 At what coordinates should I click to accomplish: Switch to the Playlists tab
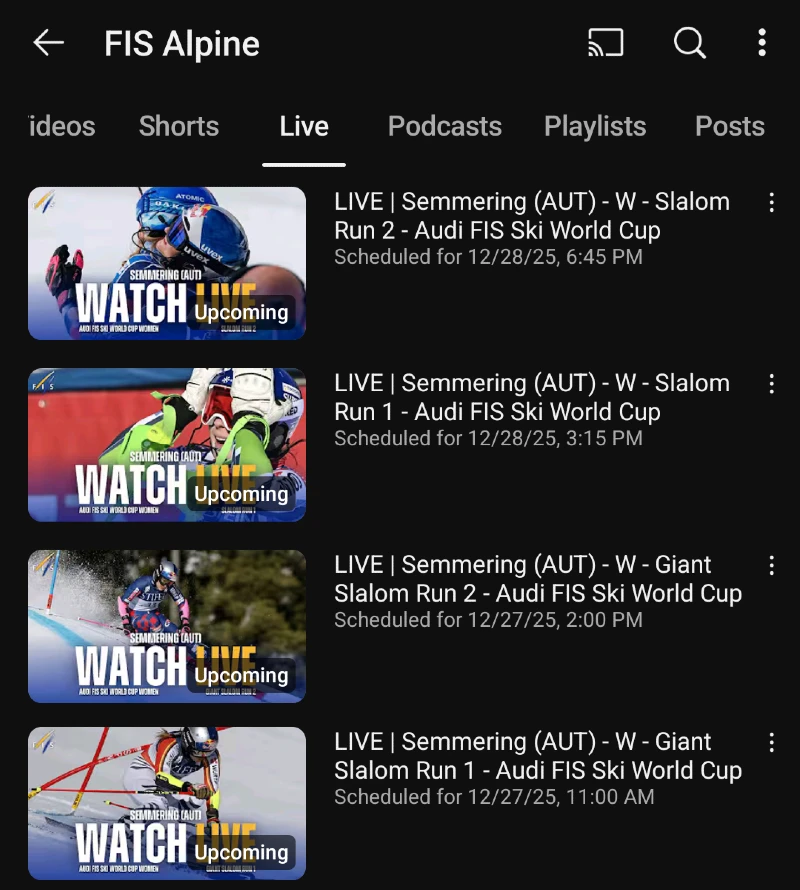pos(595,126)
